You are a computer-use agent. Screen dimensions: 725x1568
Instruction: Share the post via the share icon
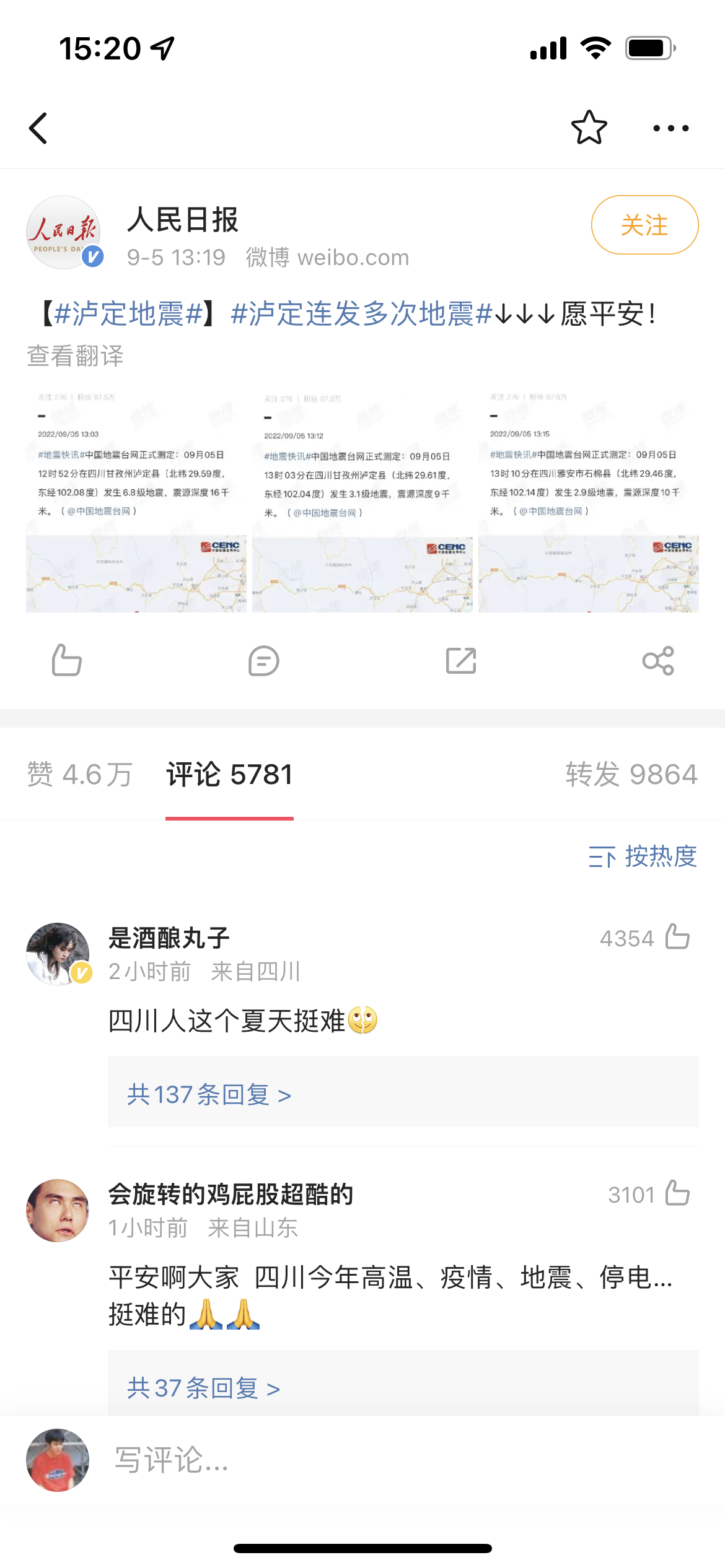pos(658,661)
